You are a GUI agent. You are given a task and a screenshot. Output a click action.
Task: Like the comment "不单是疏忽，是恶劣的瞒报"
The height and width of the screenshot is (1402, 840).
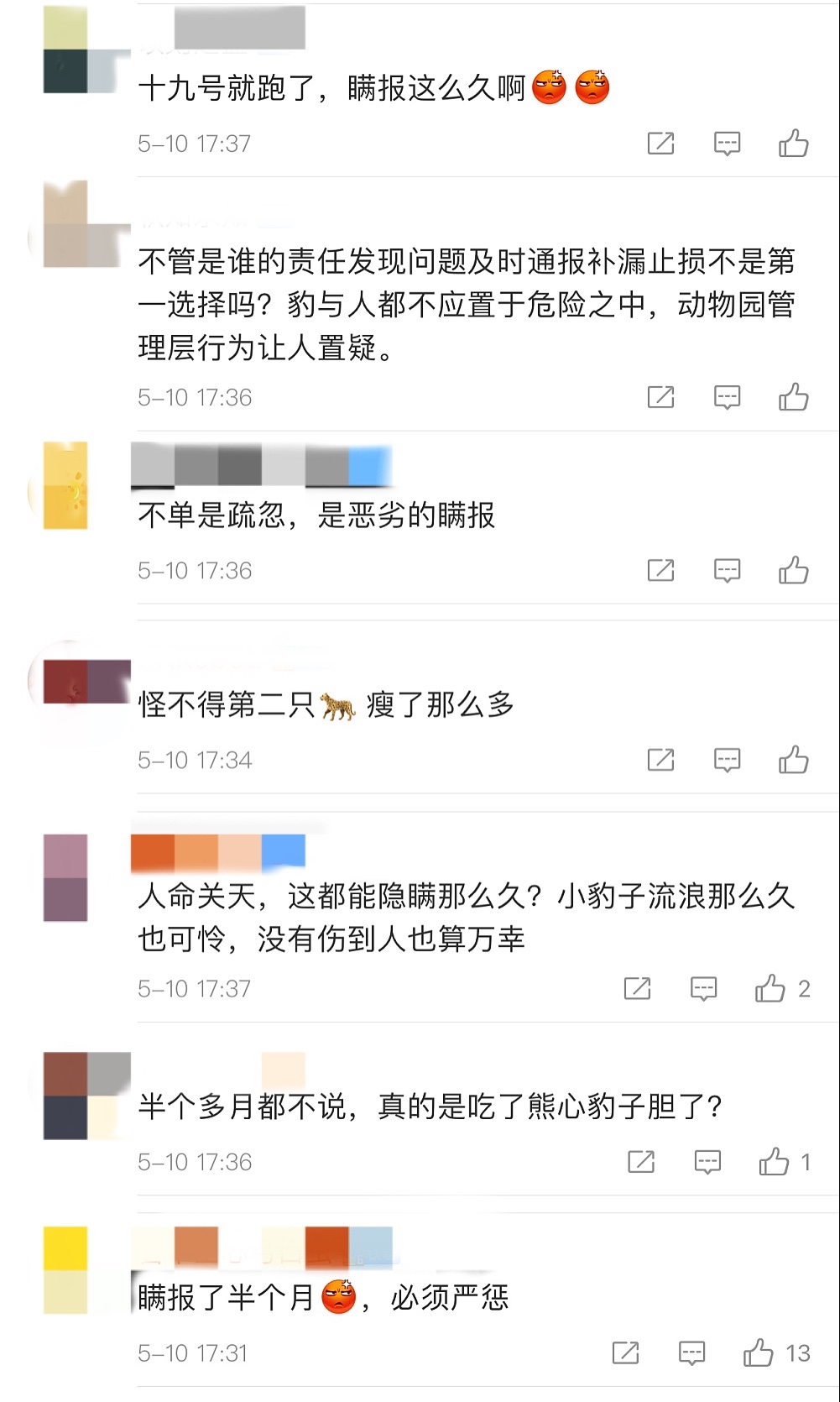(x=793, y=571)
